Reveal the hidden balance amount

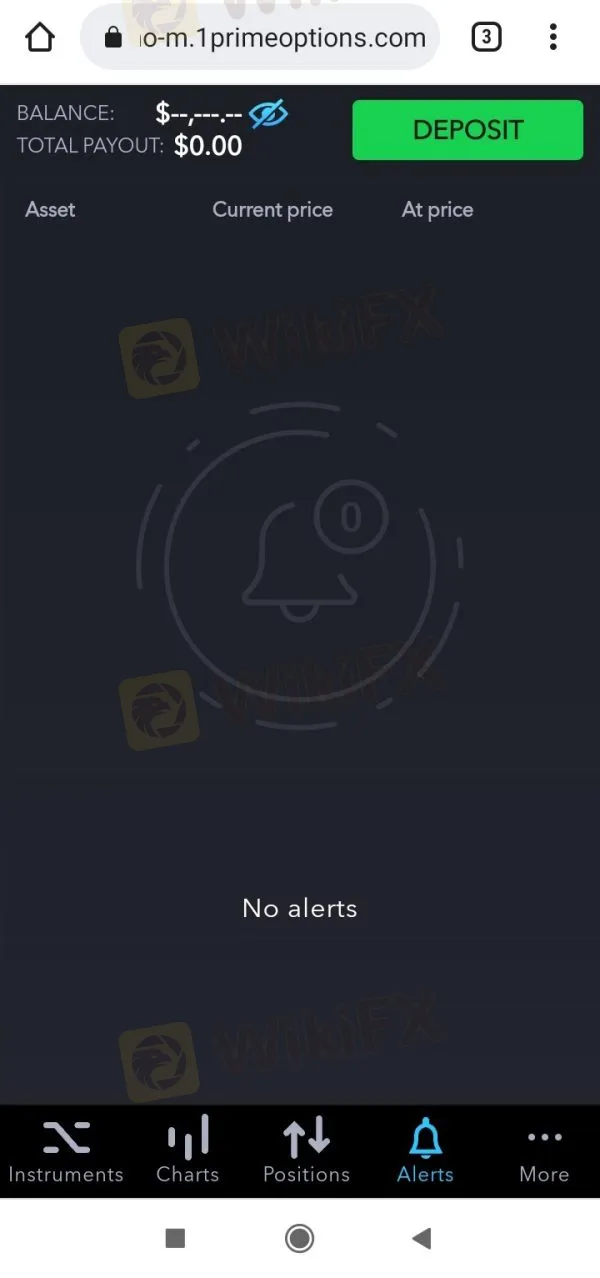(268, 114)
